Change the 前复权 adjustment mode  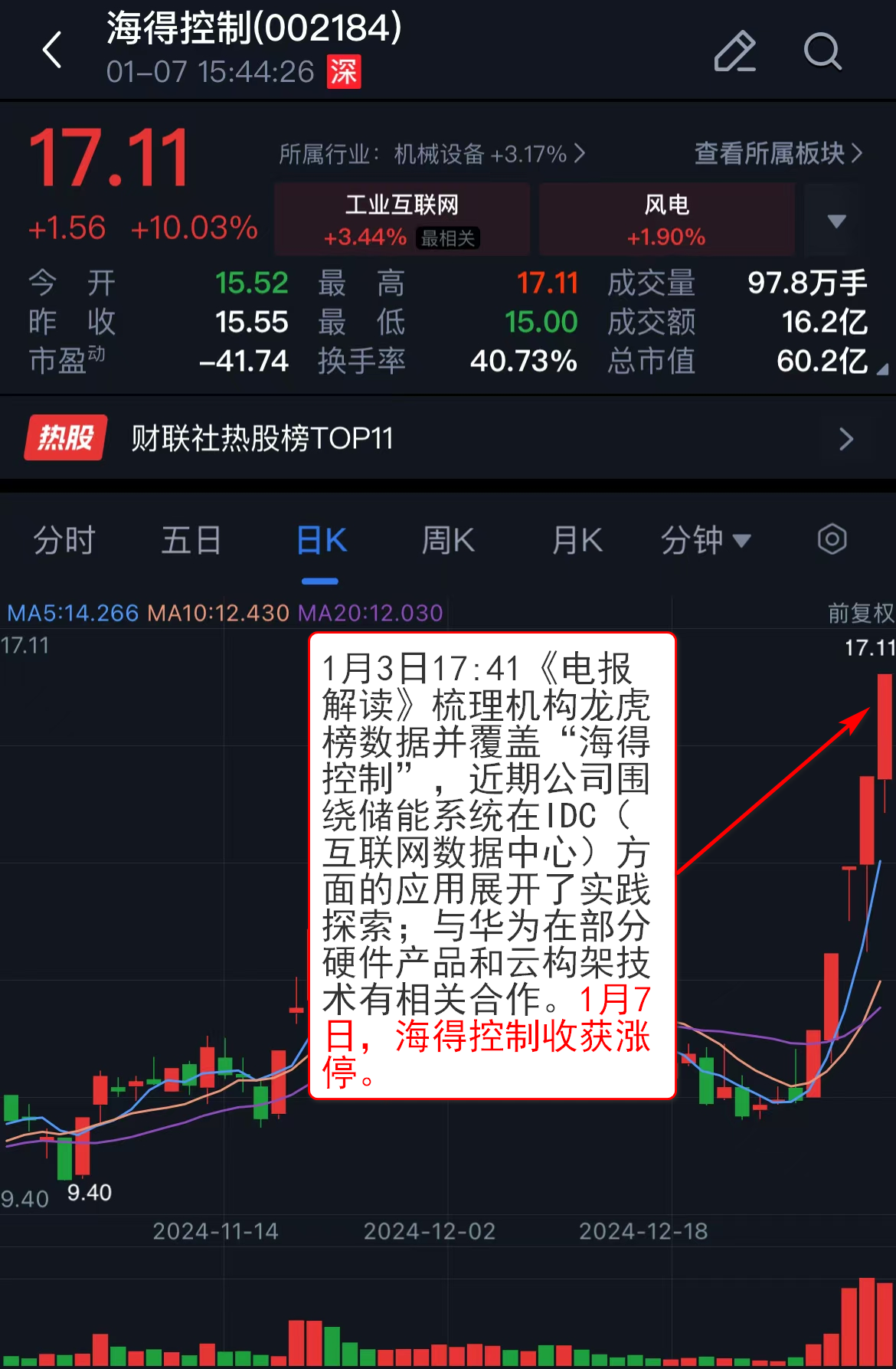pos(860,612)
